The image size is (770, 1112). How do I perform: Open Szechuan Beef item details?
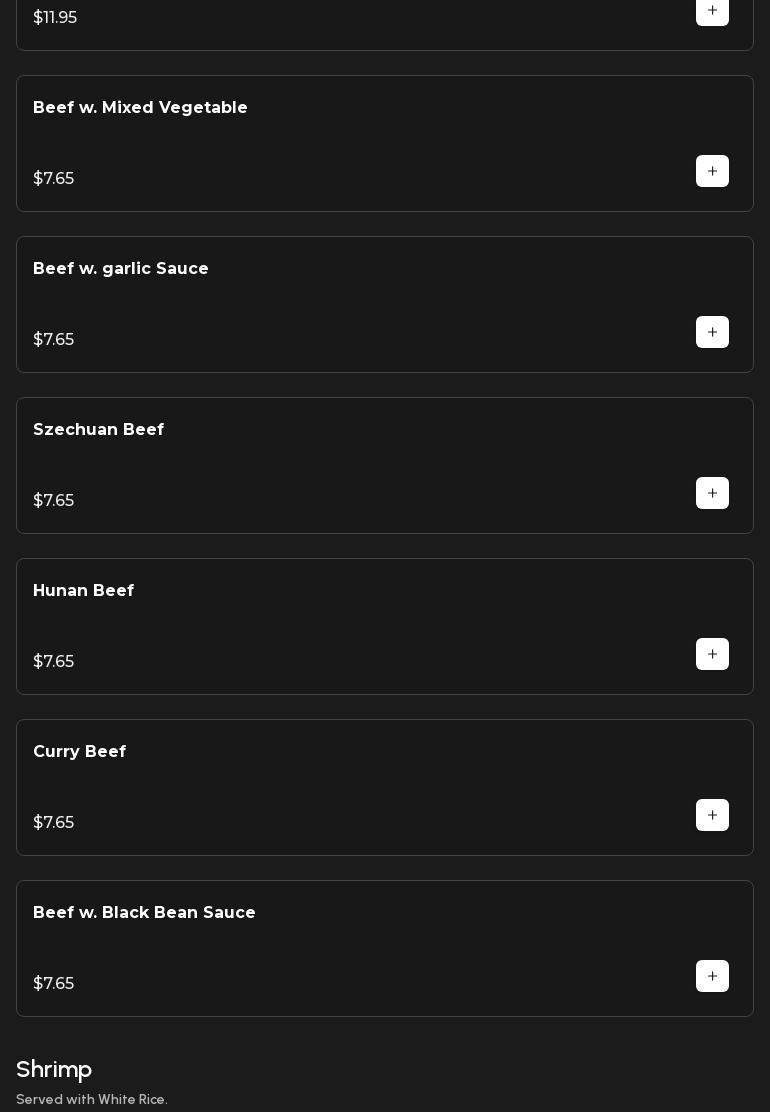pos(384,465)
